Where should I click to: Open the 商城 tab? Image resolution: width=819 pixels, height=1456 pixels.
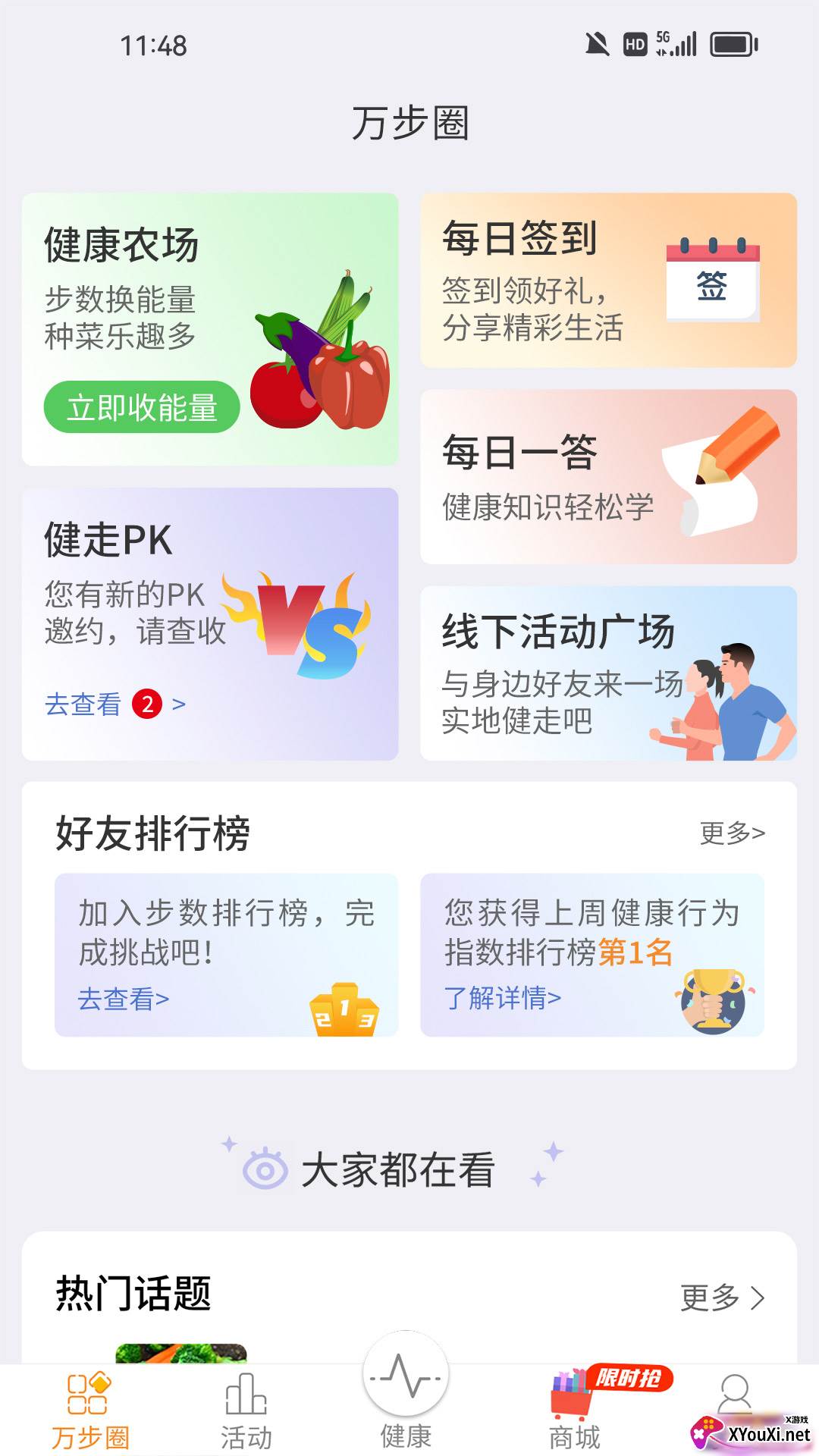click(x=574, y=1412)
